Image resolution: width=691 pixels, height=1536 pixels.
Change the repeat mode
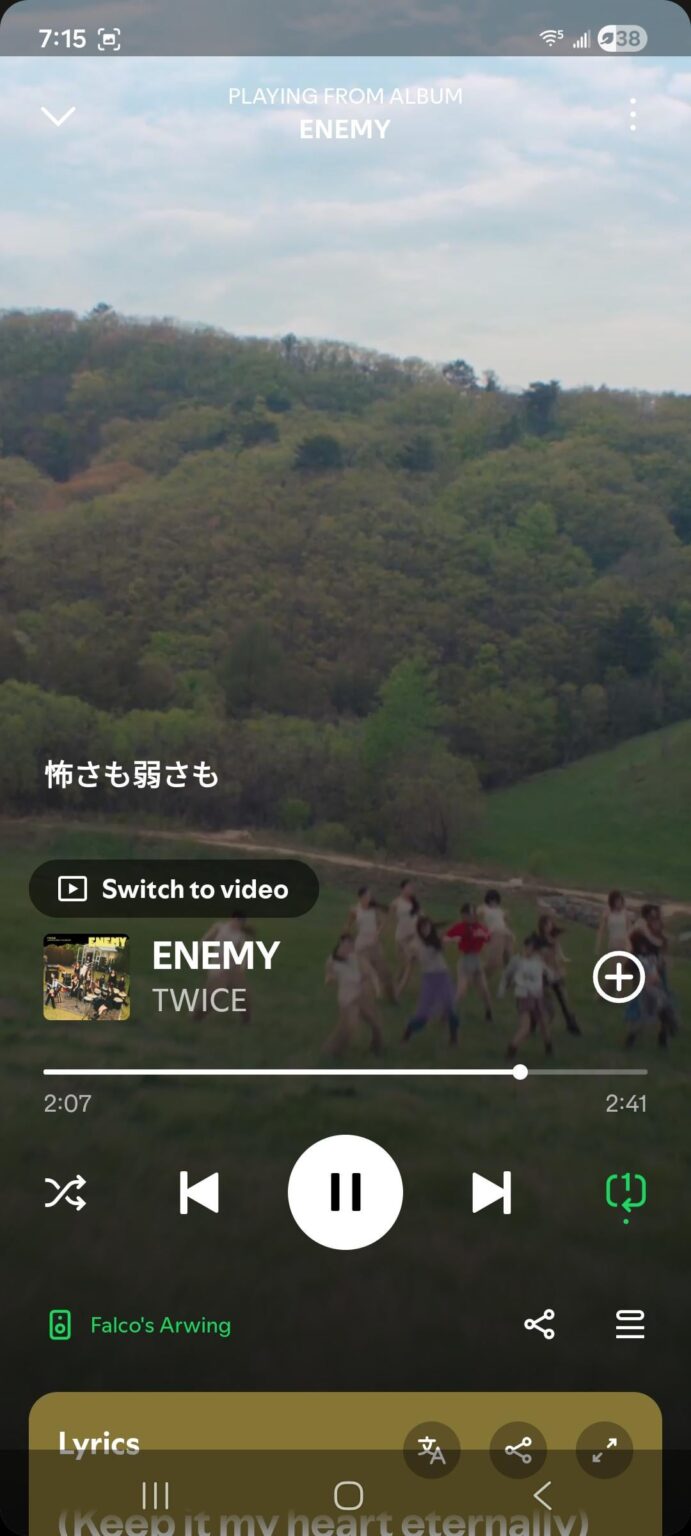point(626,1193)
